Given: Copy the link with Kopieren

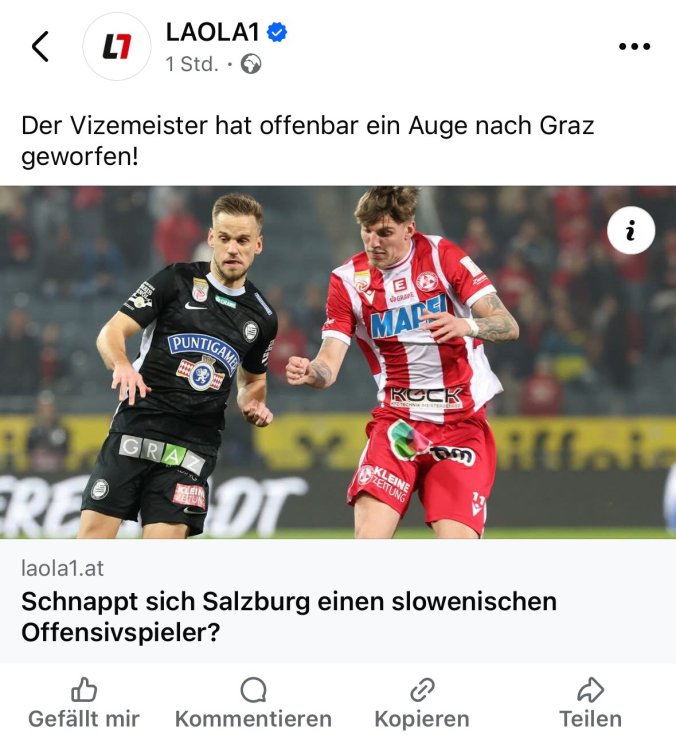Looking at the screenshot, I should (x=421, y=704).
